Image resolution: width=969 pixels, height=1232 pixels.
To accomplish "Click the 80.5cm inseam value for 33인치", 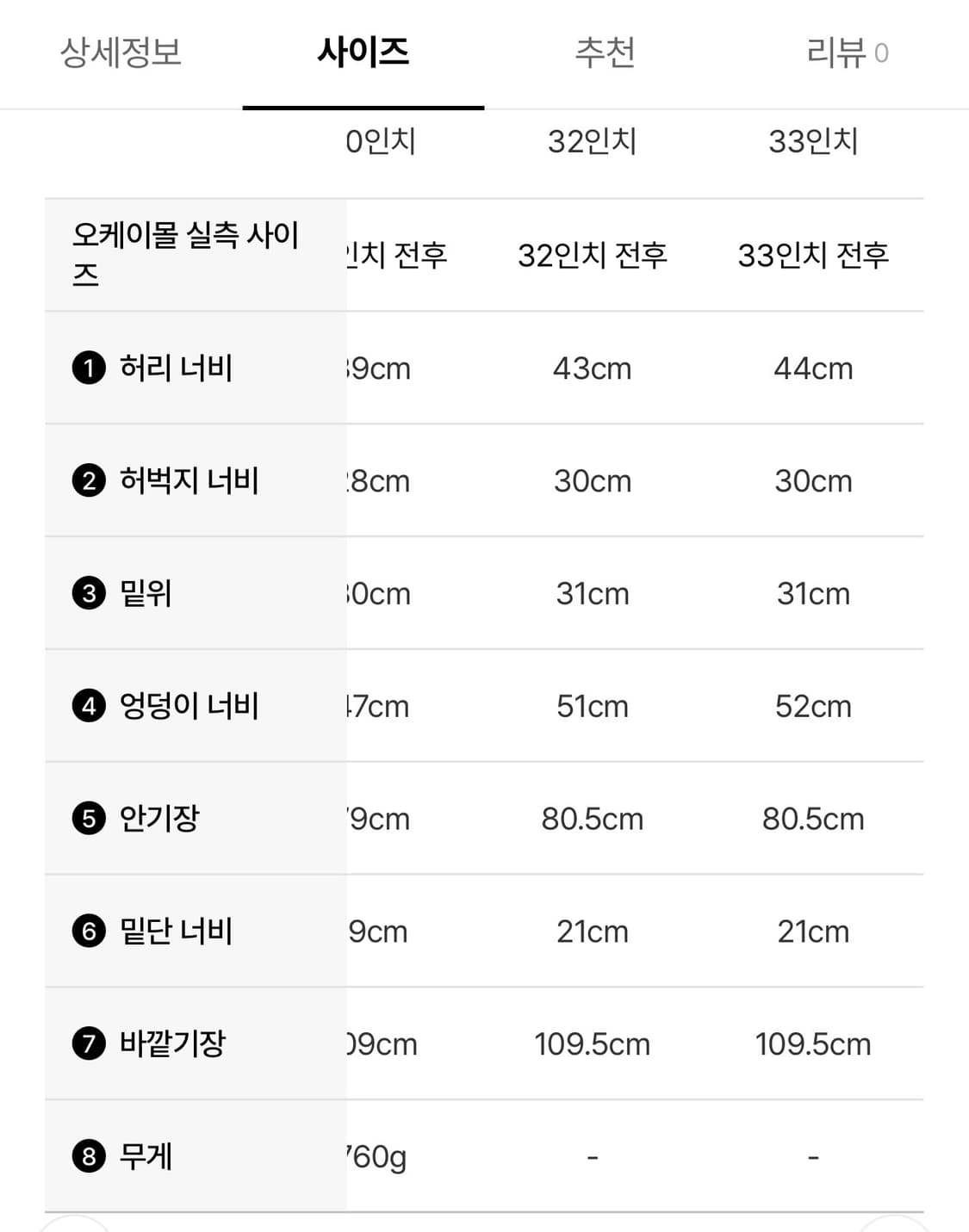I will pos(811,819).
